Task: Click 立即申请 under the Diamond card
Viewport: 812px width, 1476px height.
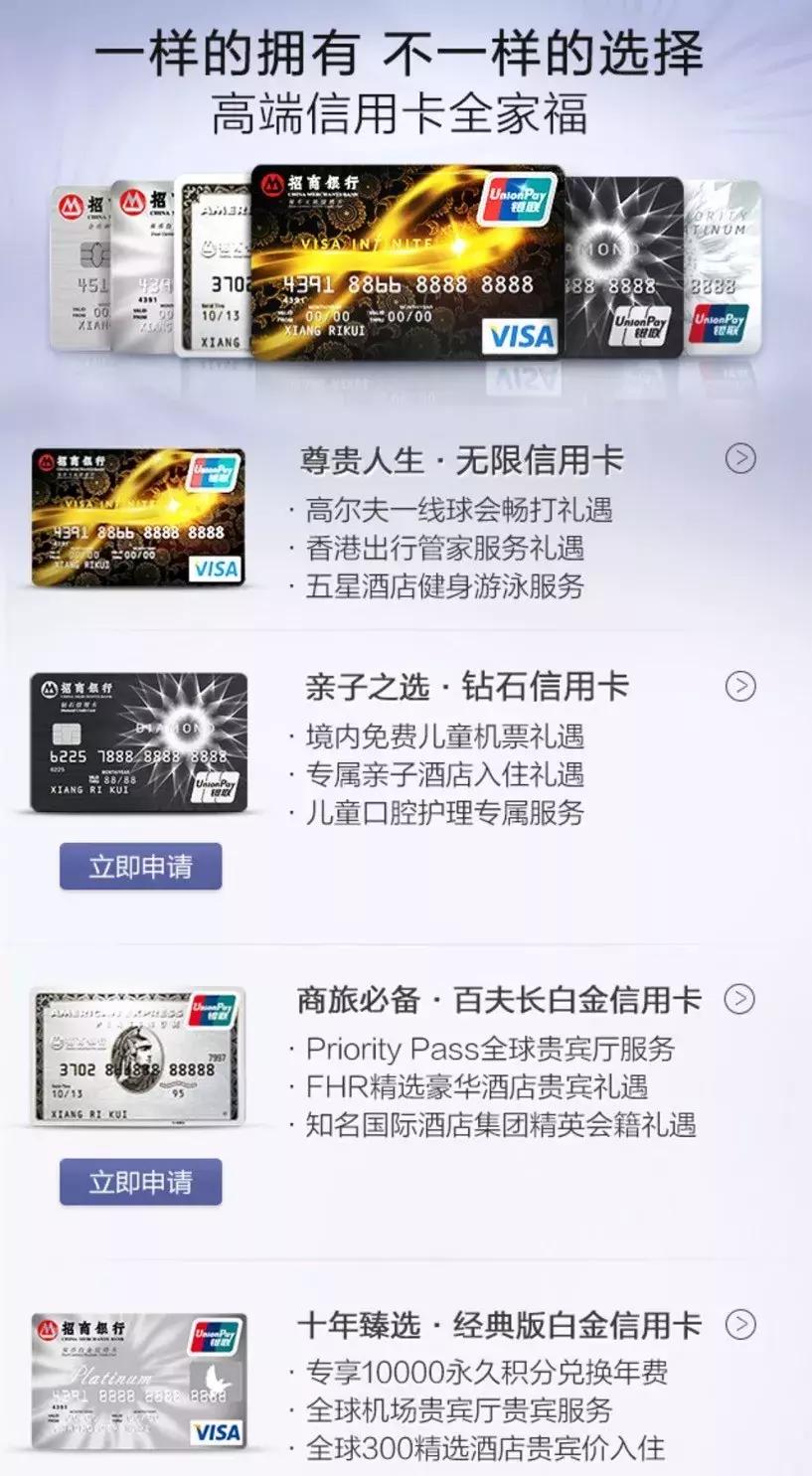Action: (x=139, y=867)
